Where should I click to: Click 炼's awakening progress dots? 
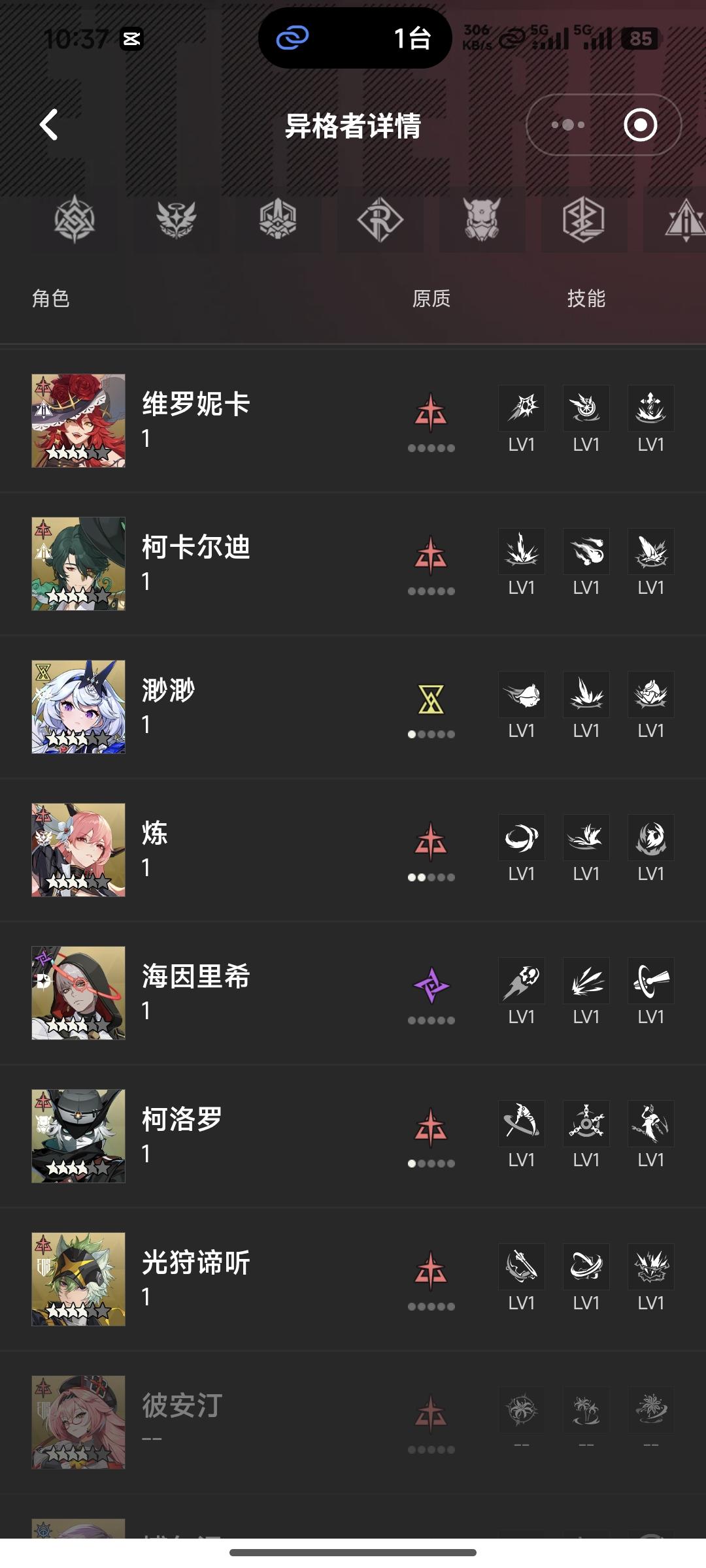pos(431,879)
